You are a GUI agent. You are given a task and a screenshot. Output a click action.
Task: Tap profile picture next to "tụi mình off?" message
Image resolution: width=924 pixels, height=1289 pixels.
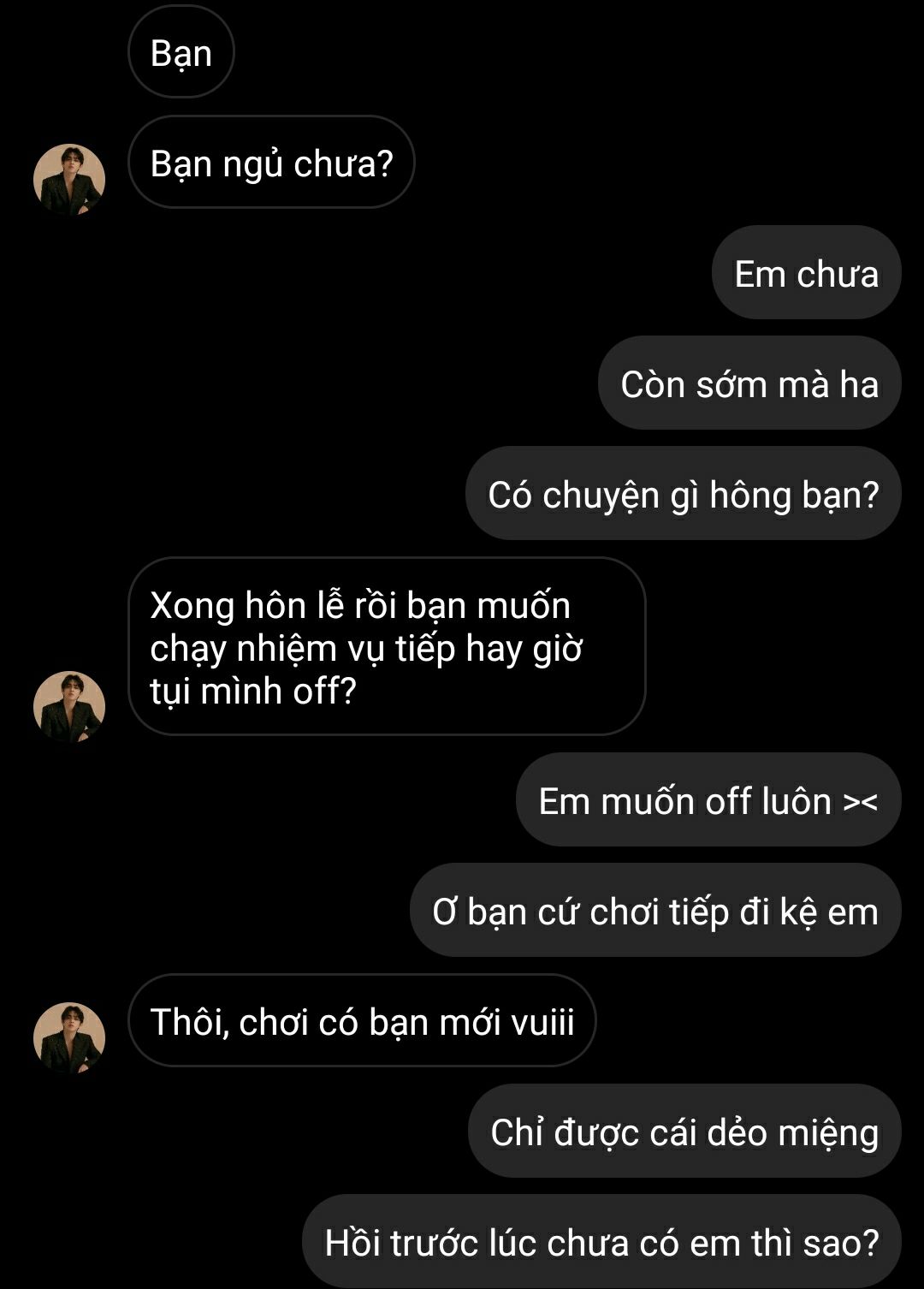pyautogui.click(x=68, y=707)
